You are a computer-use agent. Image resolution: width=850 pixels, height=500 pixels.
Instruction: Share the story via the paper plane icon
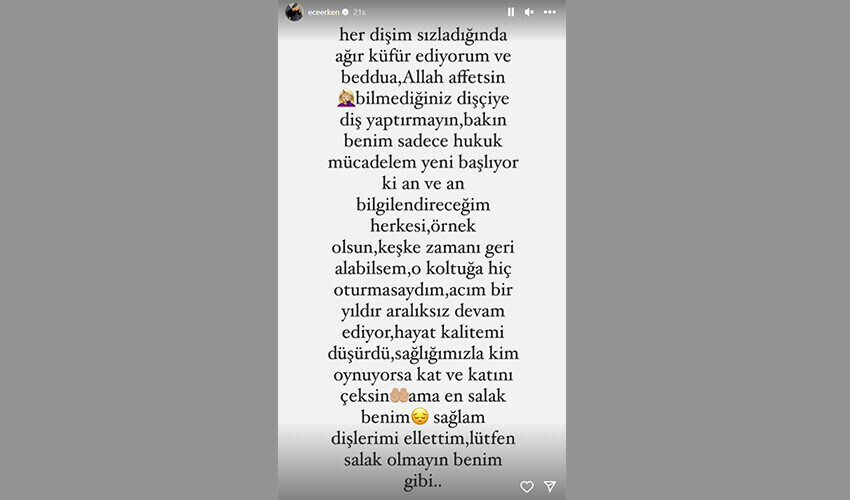pos(550,486)
